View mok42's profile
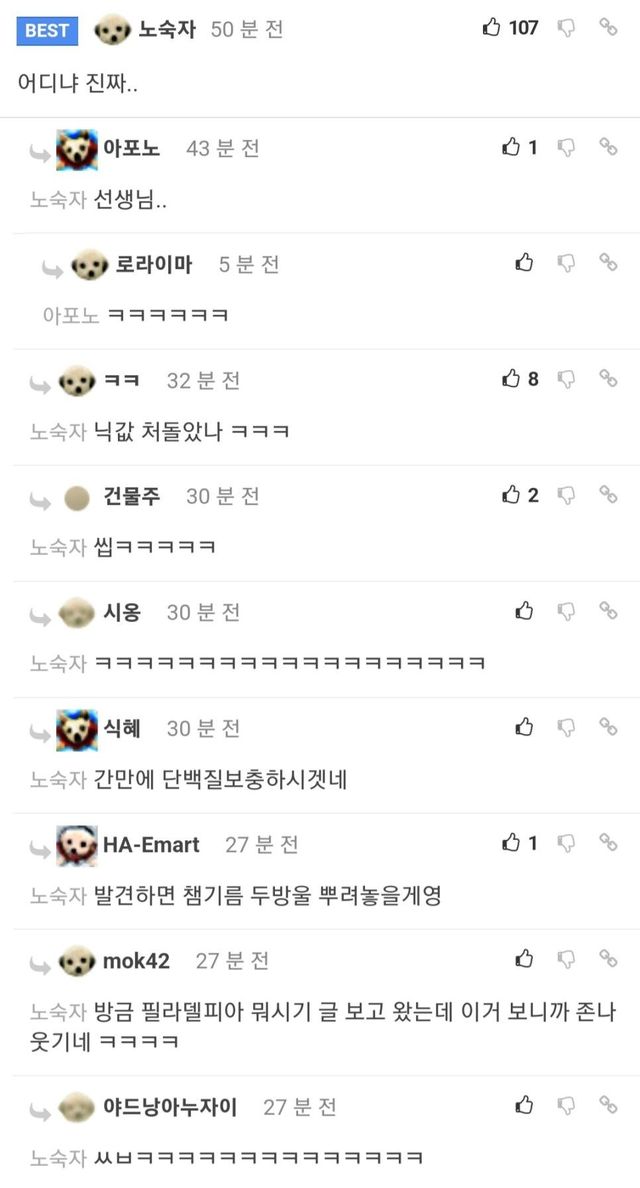This screenshot has width=640, height=1188. click(136, 961)
